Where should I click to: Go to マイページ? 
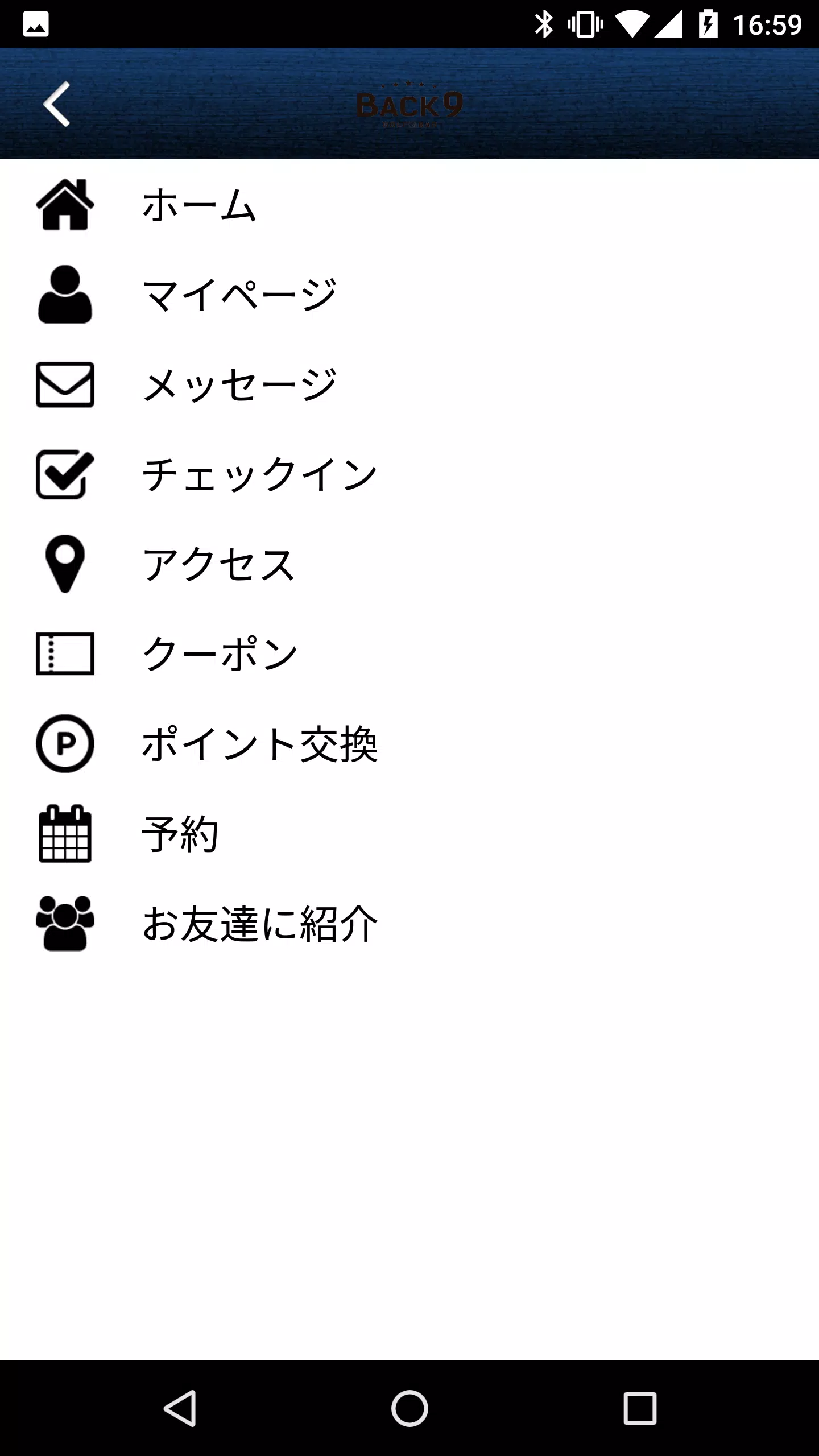coord(409,295)
